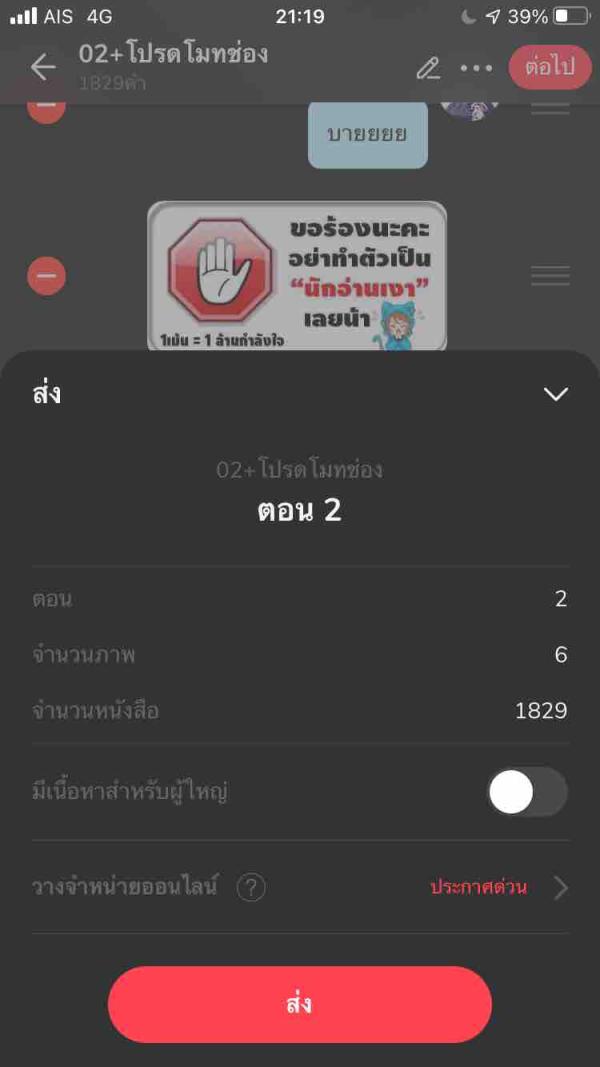
Task: Tap the reorder handle beside the stop-sign image
Action: (x=550, y=276)
